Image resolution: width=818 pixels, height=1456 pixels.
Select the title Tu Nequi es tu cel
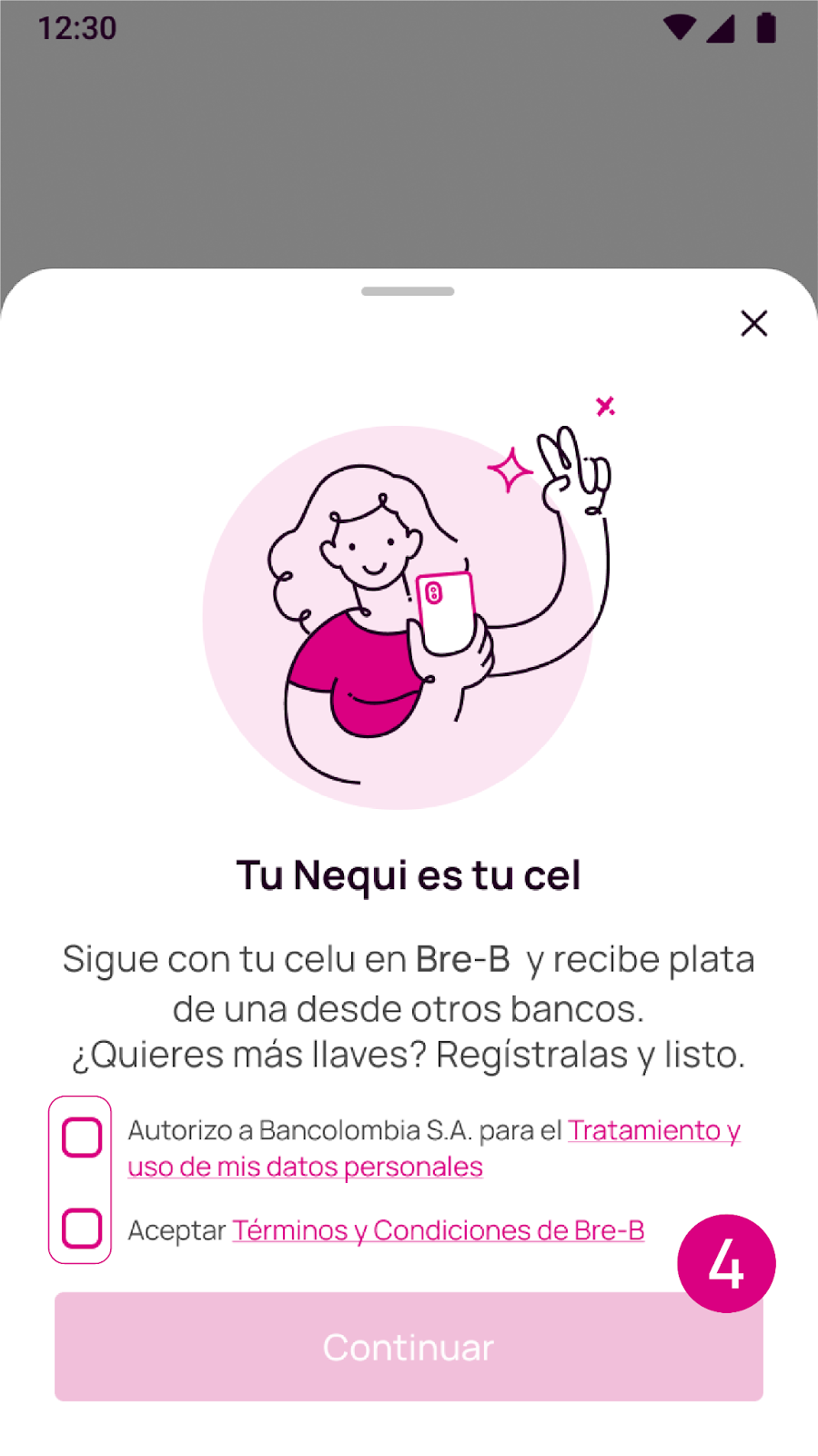pyautogui.click(x=409, y=874)
